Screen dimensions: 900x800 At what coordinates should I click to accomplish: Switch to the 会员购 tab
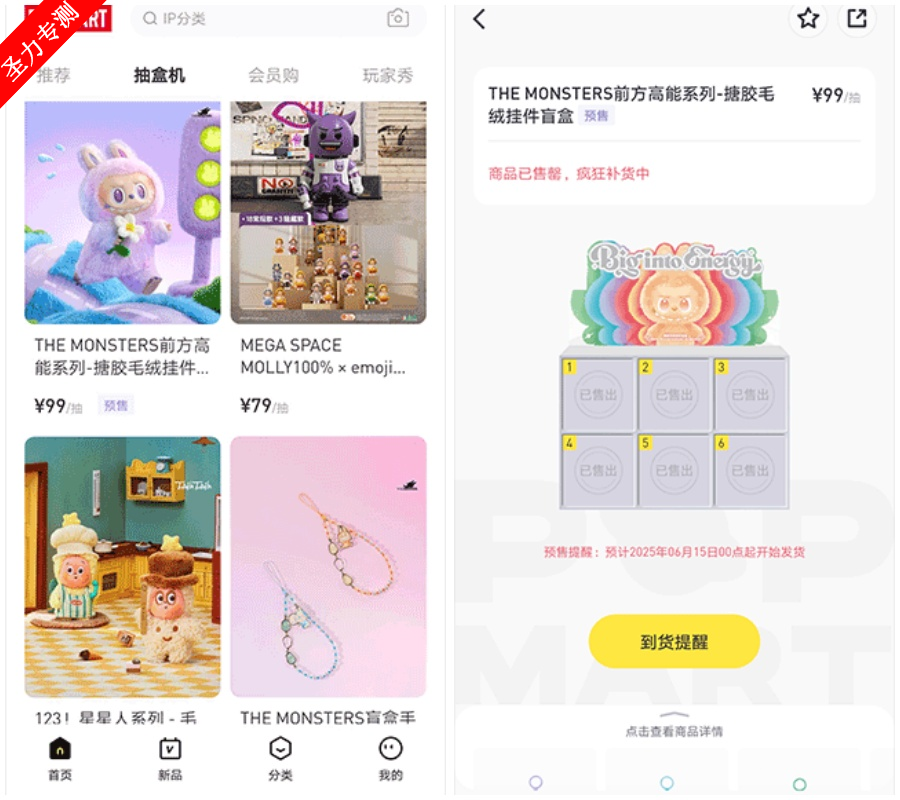tap(273, 75)
